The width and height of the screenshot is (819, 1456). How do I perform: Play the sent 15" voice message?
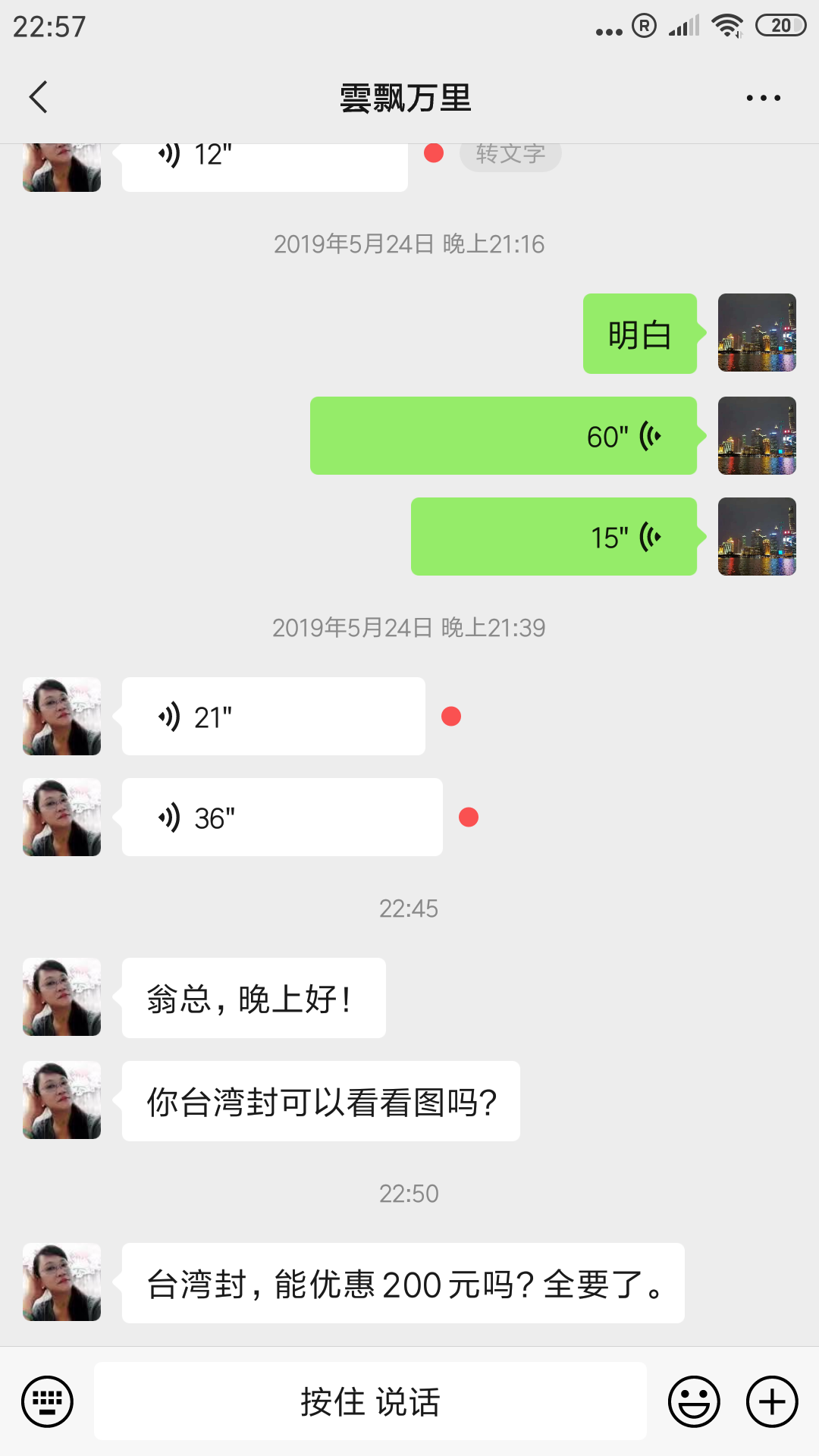click(554, 537)
